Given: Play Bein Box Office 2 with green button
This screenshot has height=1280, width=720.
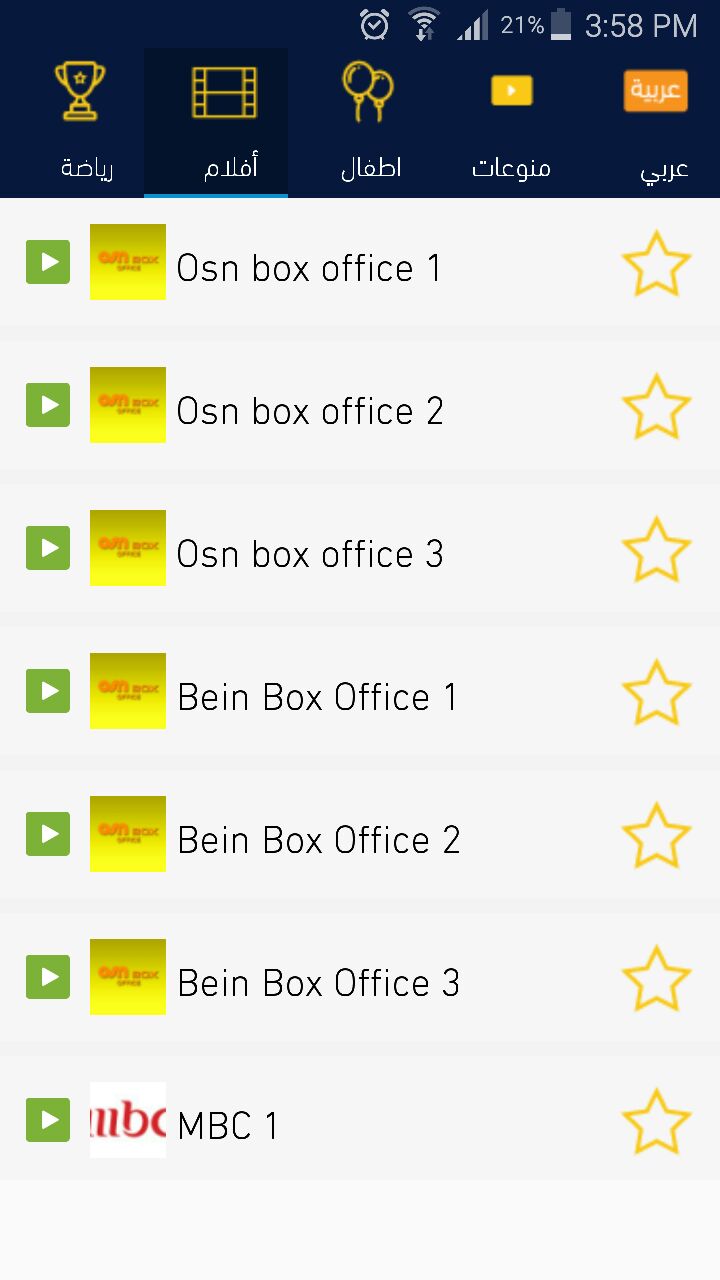Looking at the screenshot, I should click(x=48, y=834).
